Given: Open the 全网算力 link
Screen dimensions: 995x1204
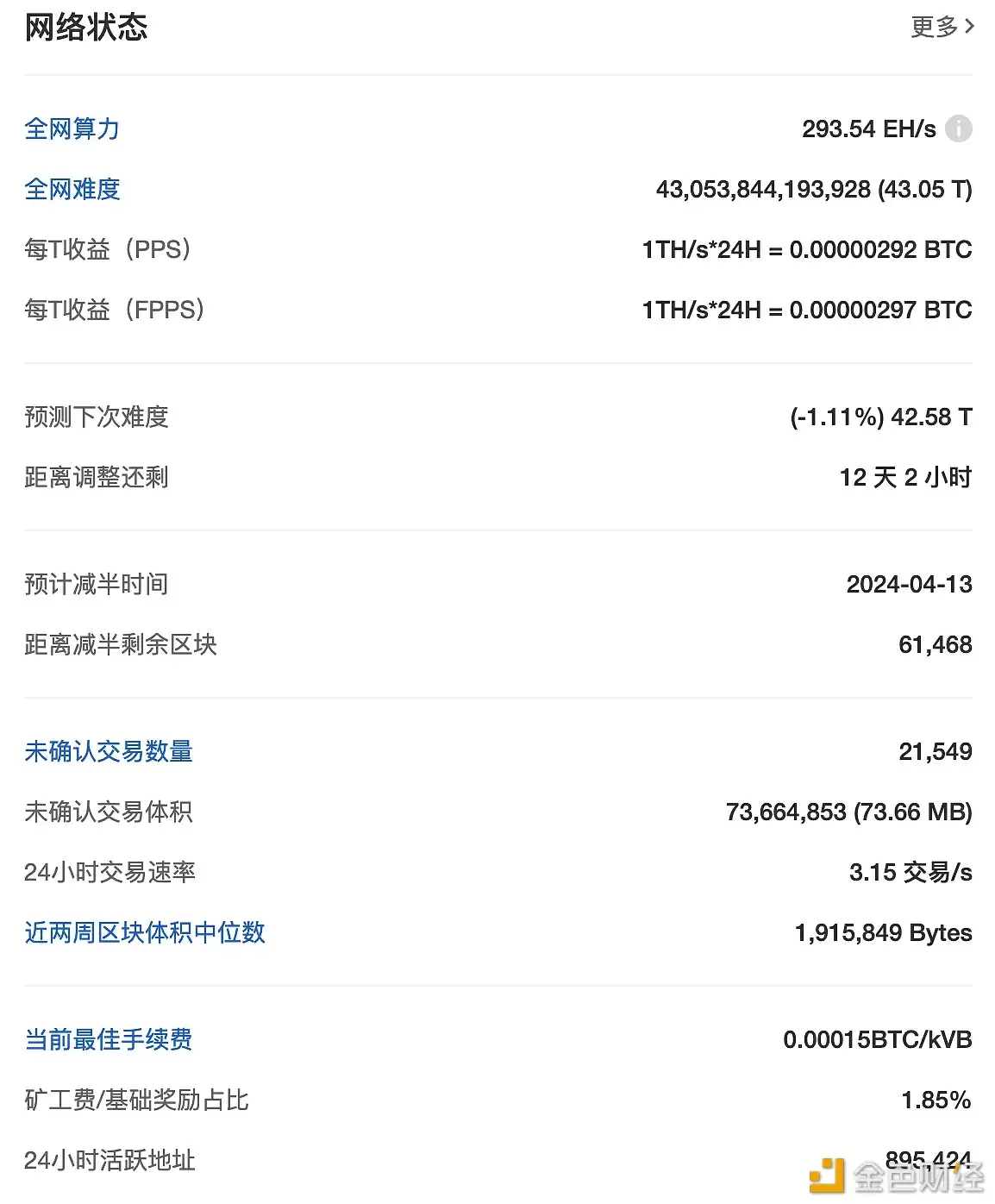Looking at the screenshot, I should [x=72, y=129].
